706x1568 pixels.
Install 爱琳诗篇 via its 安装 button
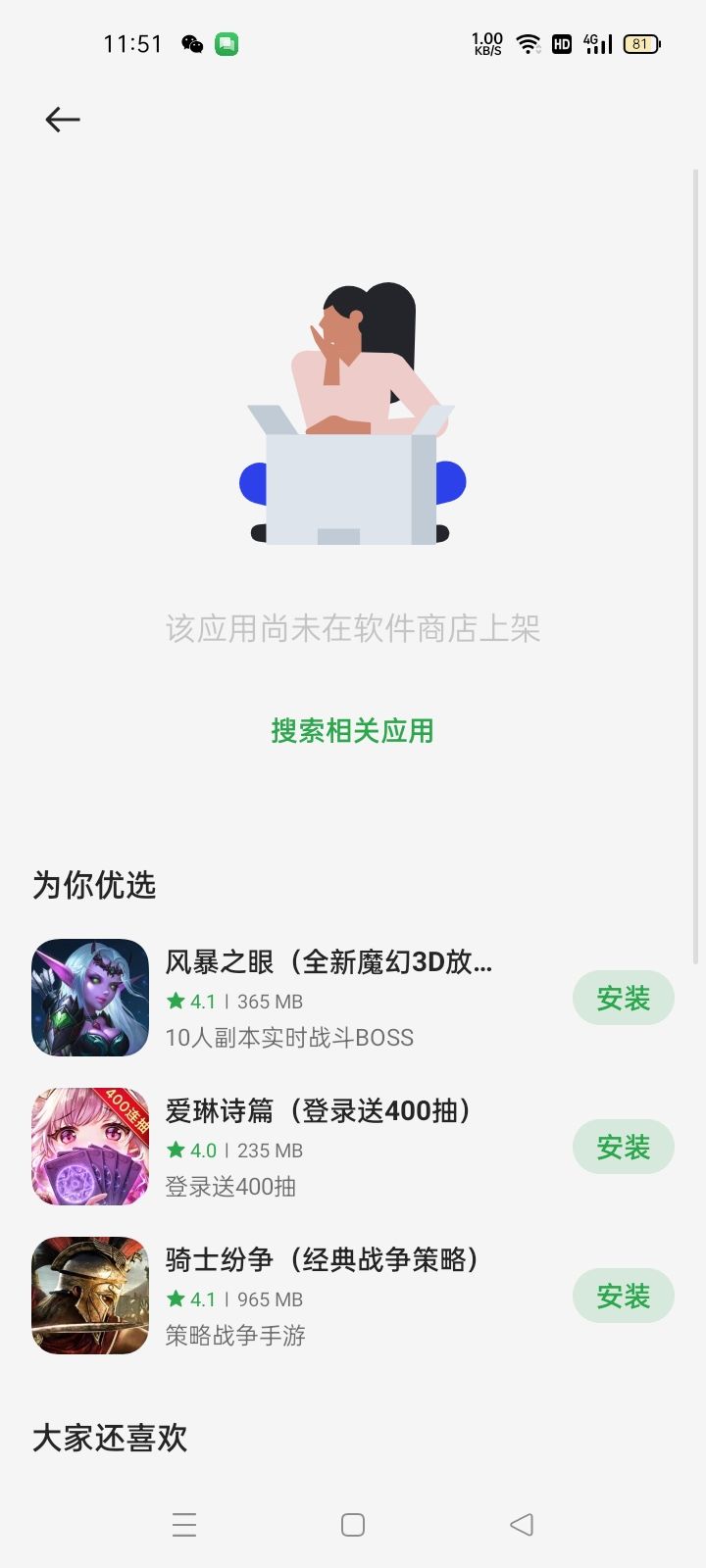[x=623, y=1146]
